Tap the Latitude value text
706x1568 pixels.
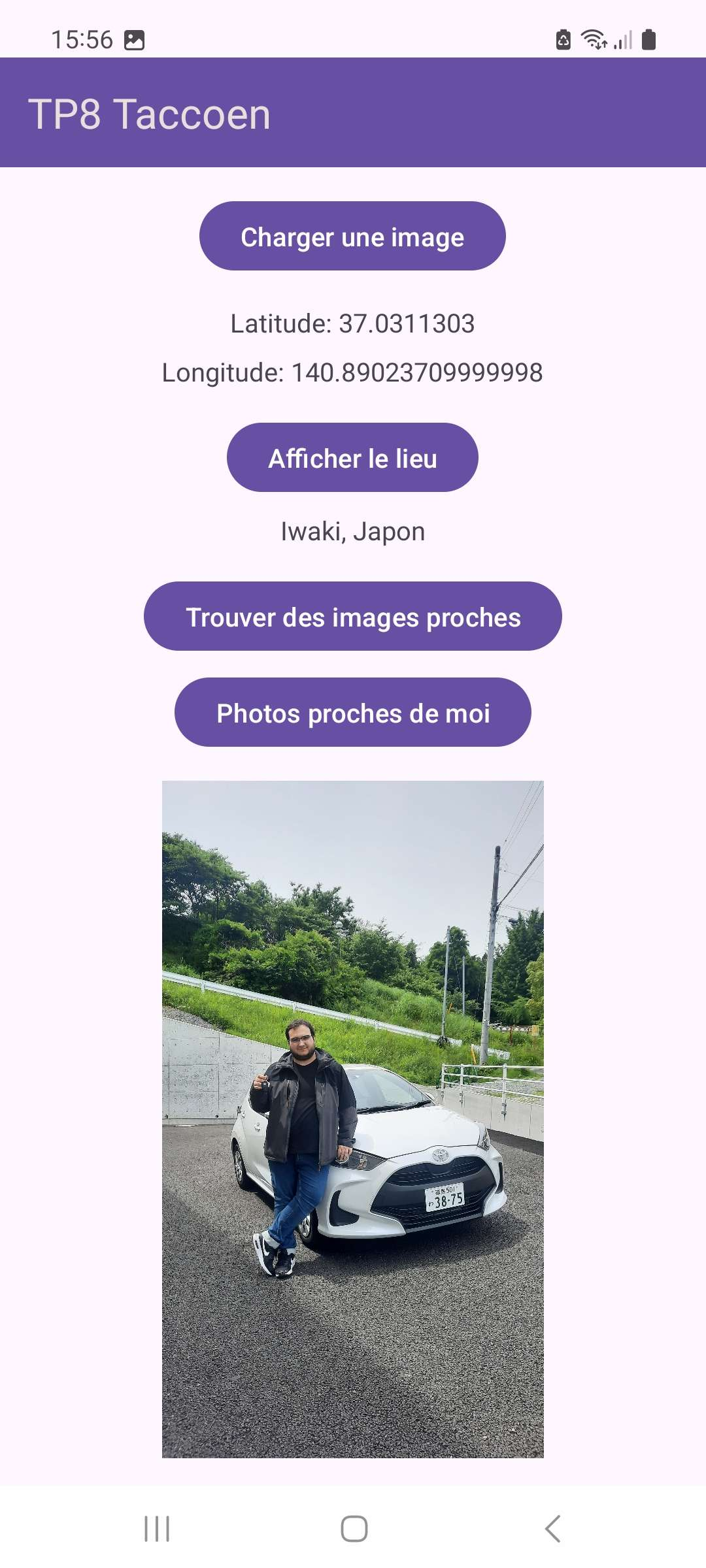coord(353,323)
